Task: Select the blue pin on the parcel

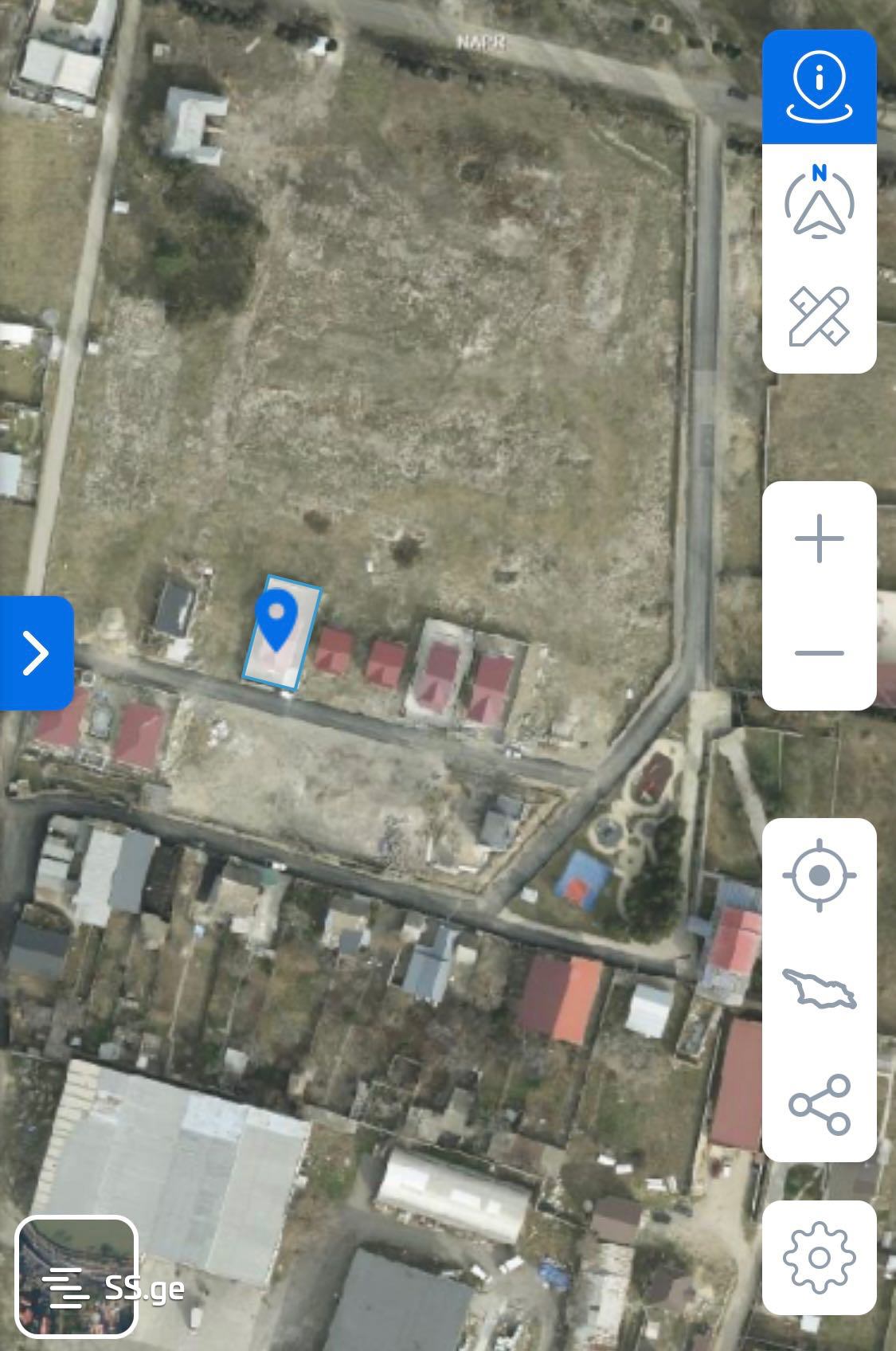Action: coord(277,621)
